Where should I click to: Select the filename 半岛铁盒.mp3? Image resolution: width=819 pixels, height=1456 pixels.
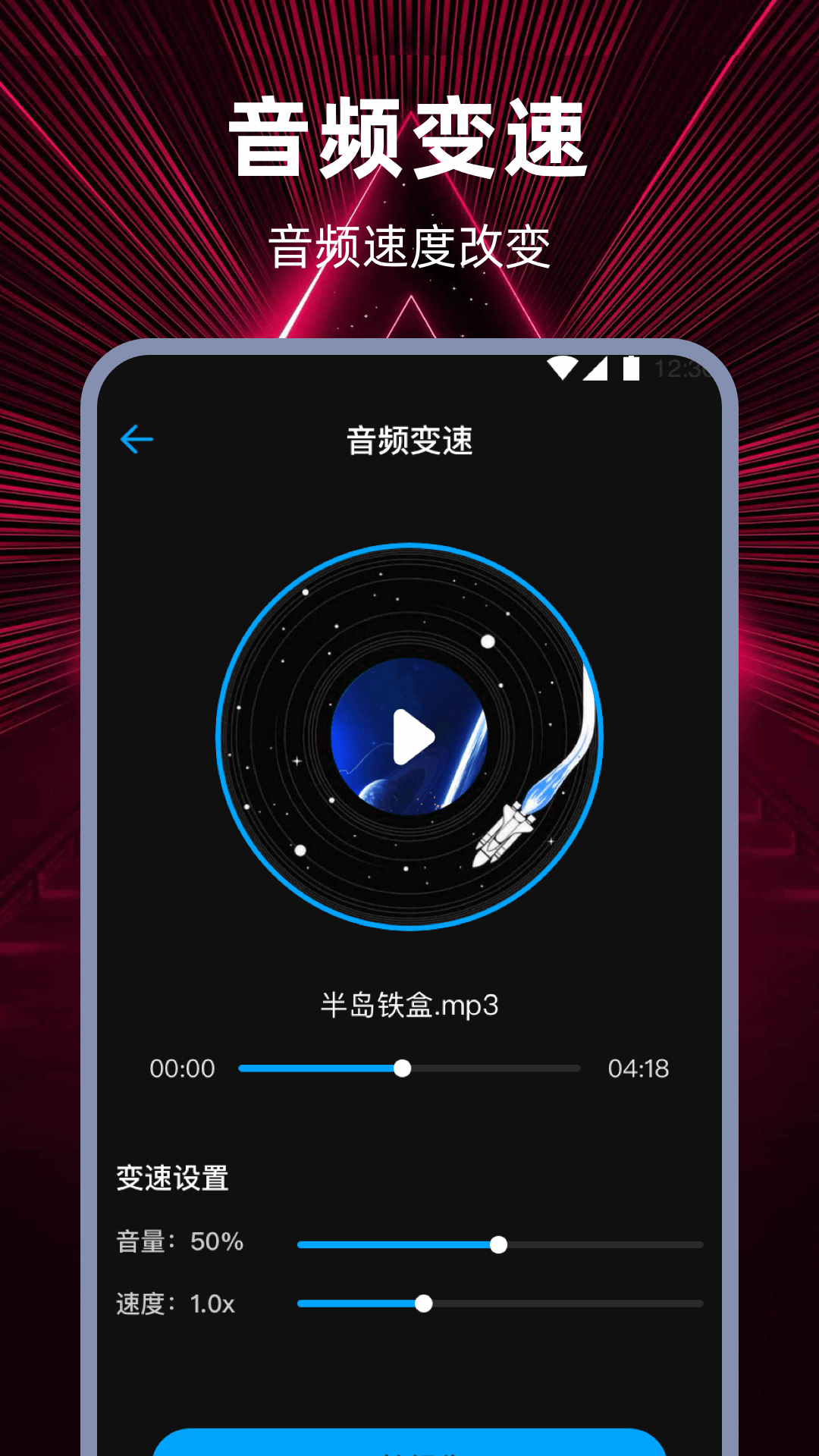point(409,1003)
